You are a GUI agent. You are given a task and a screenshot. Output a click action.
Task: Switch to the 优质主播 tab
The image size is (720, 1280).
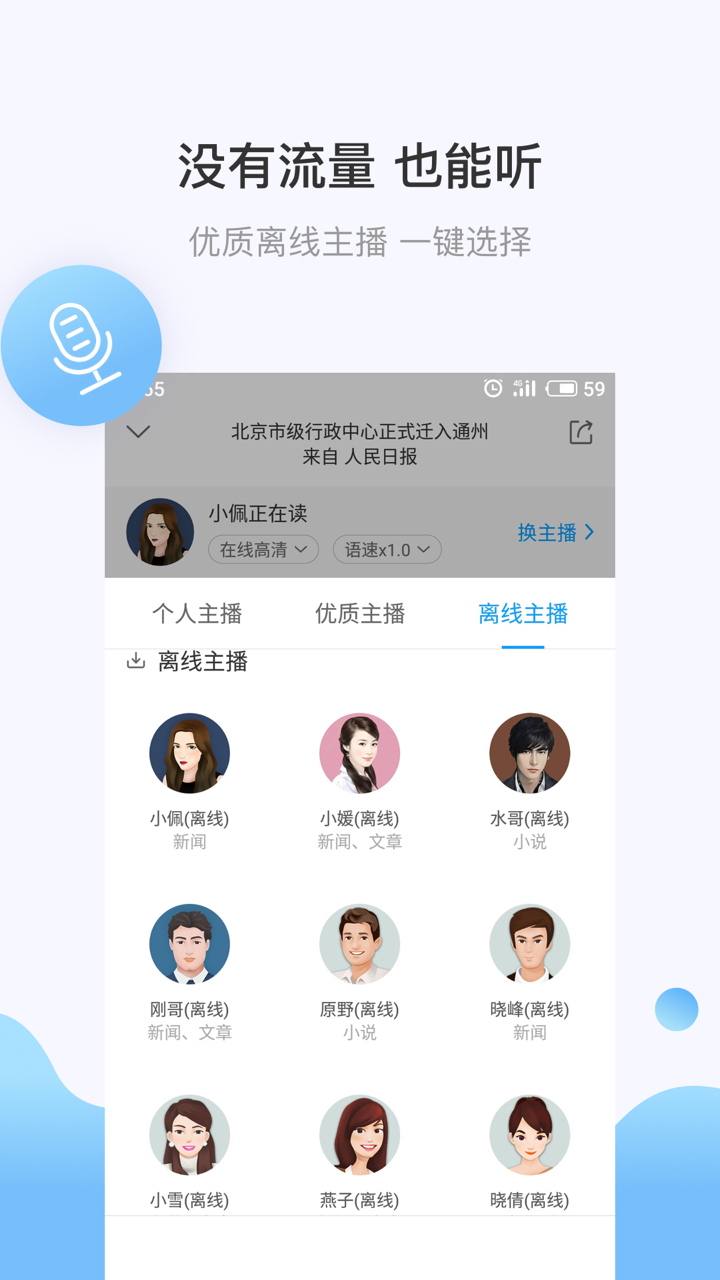click(360, 615)
